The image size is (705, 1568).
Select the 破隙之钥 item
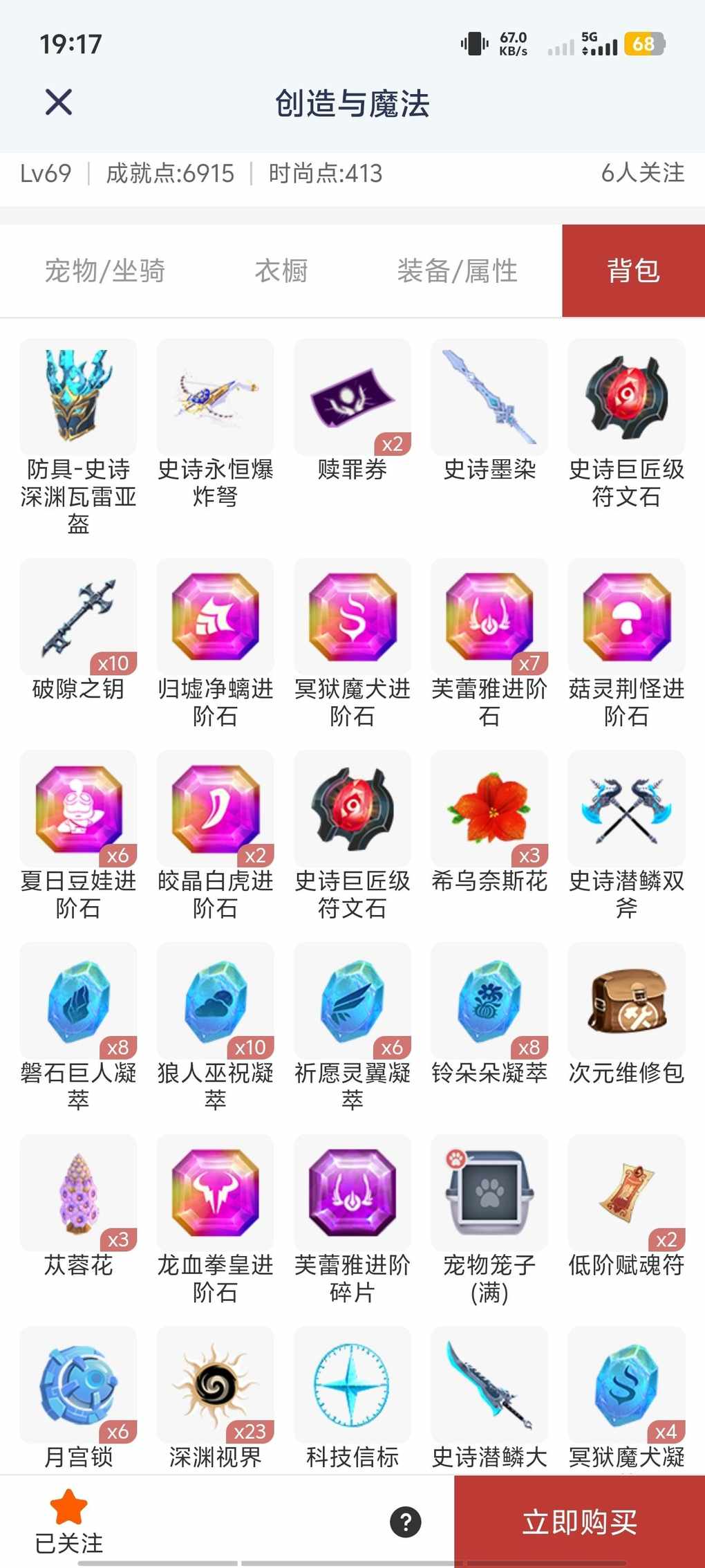coord(78,617)
